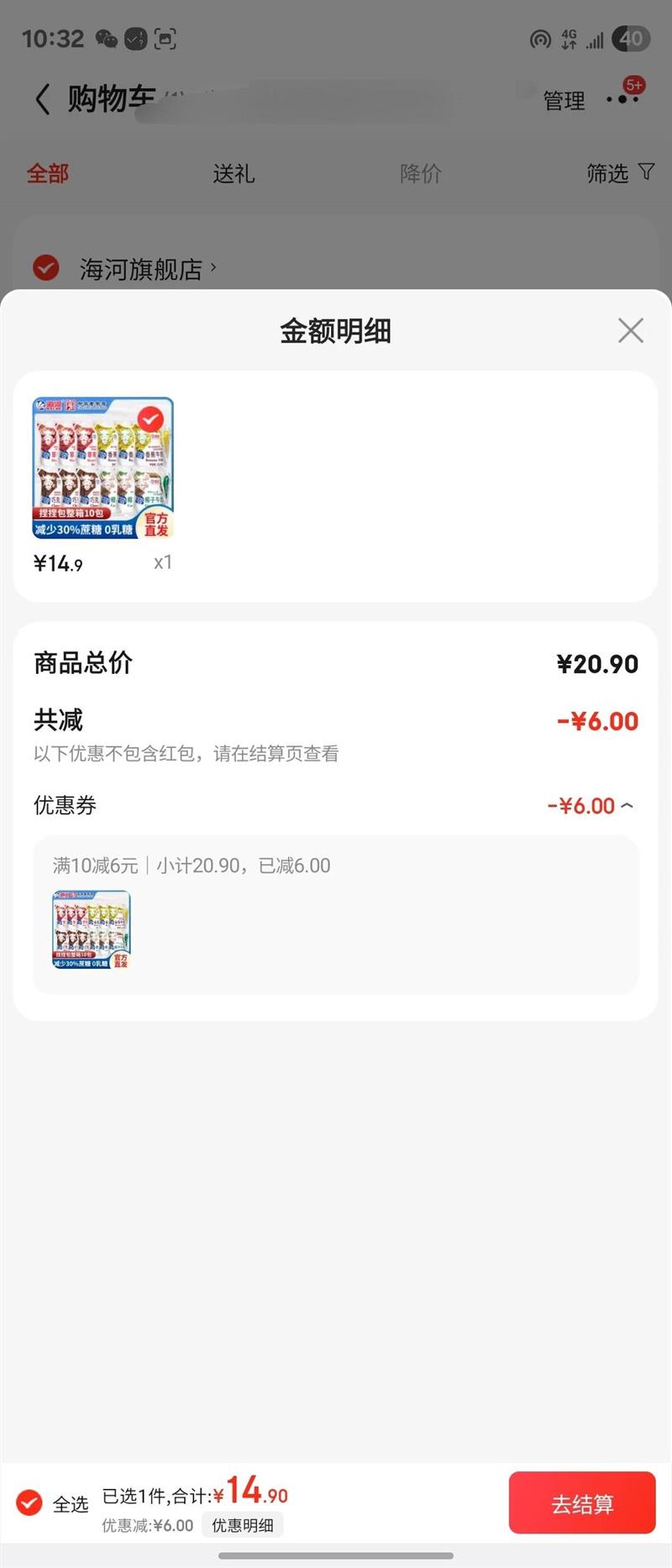Tap 去结算 to check out
The width and height of the screenshot is (672, 1568).
pos(582,1503)
